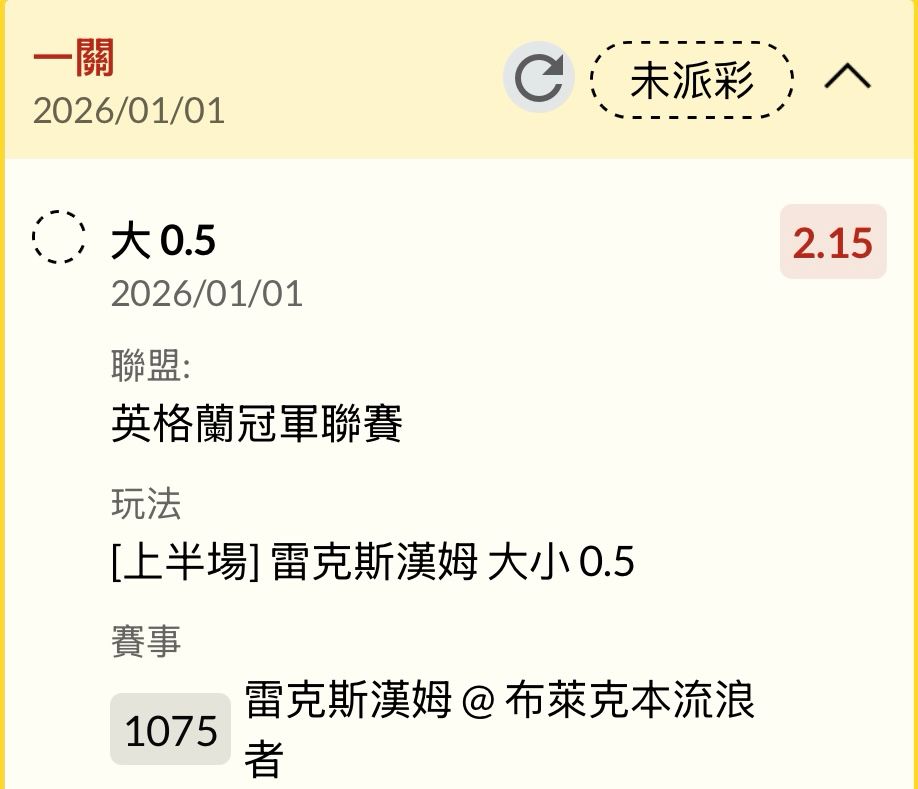918x789 pixels.
Task: Collapse the 一關 bet details
Action: coord(847,77)
